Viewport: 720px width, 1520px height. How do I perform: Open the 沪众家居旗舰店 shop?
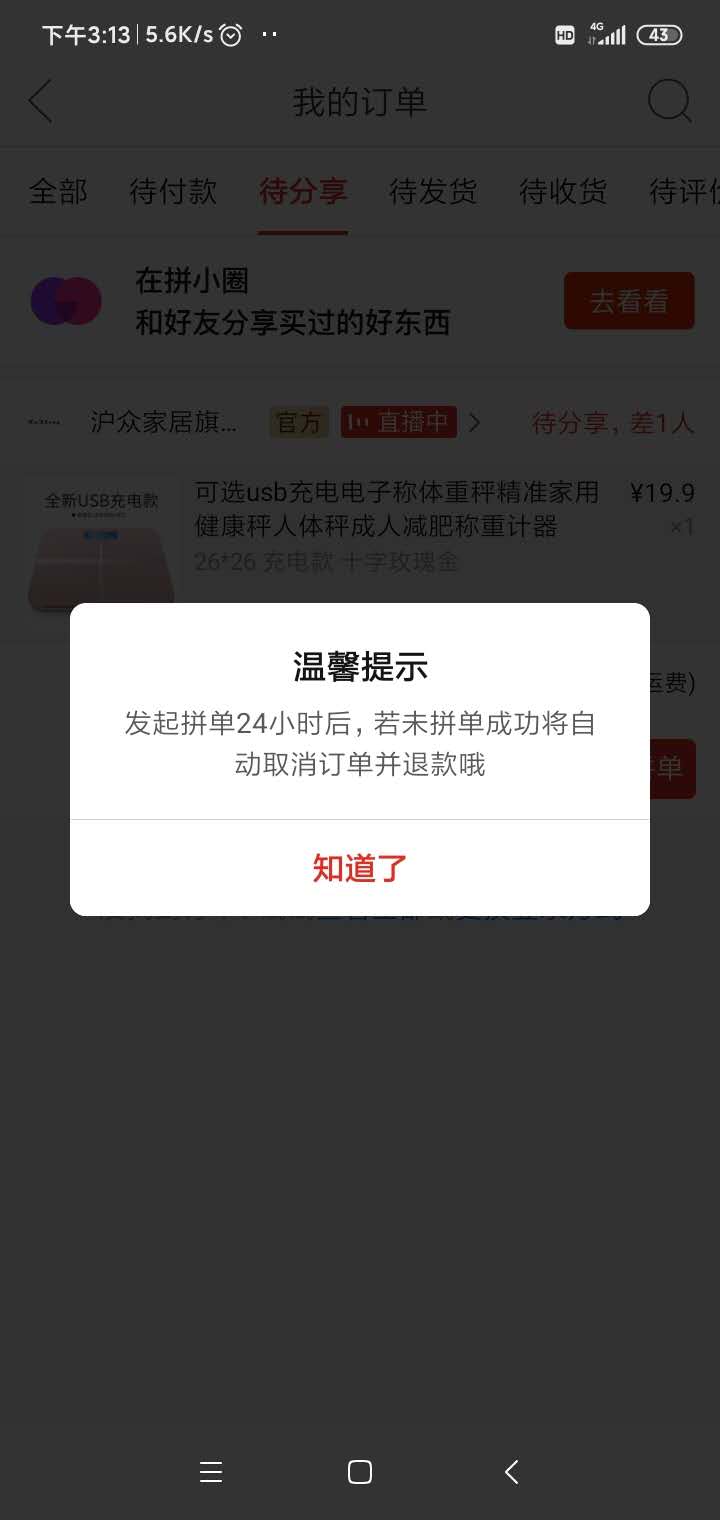[164, 423]
